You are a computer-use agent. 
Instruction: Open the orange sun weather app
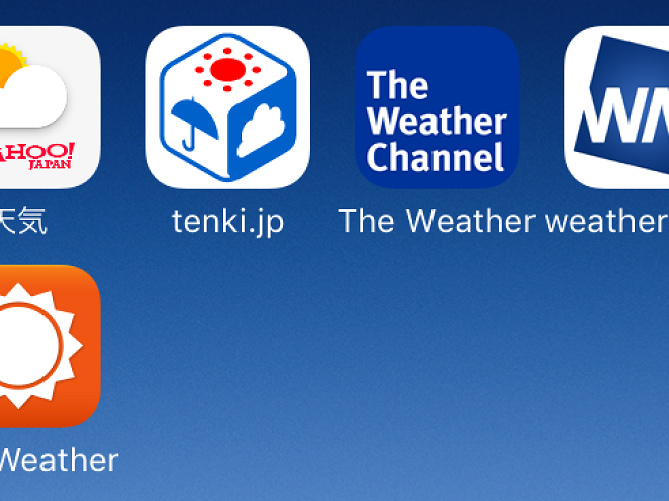click(x=45, y=345)
